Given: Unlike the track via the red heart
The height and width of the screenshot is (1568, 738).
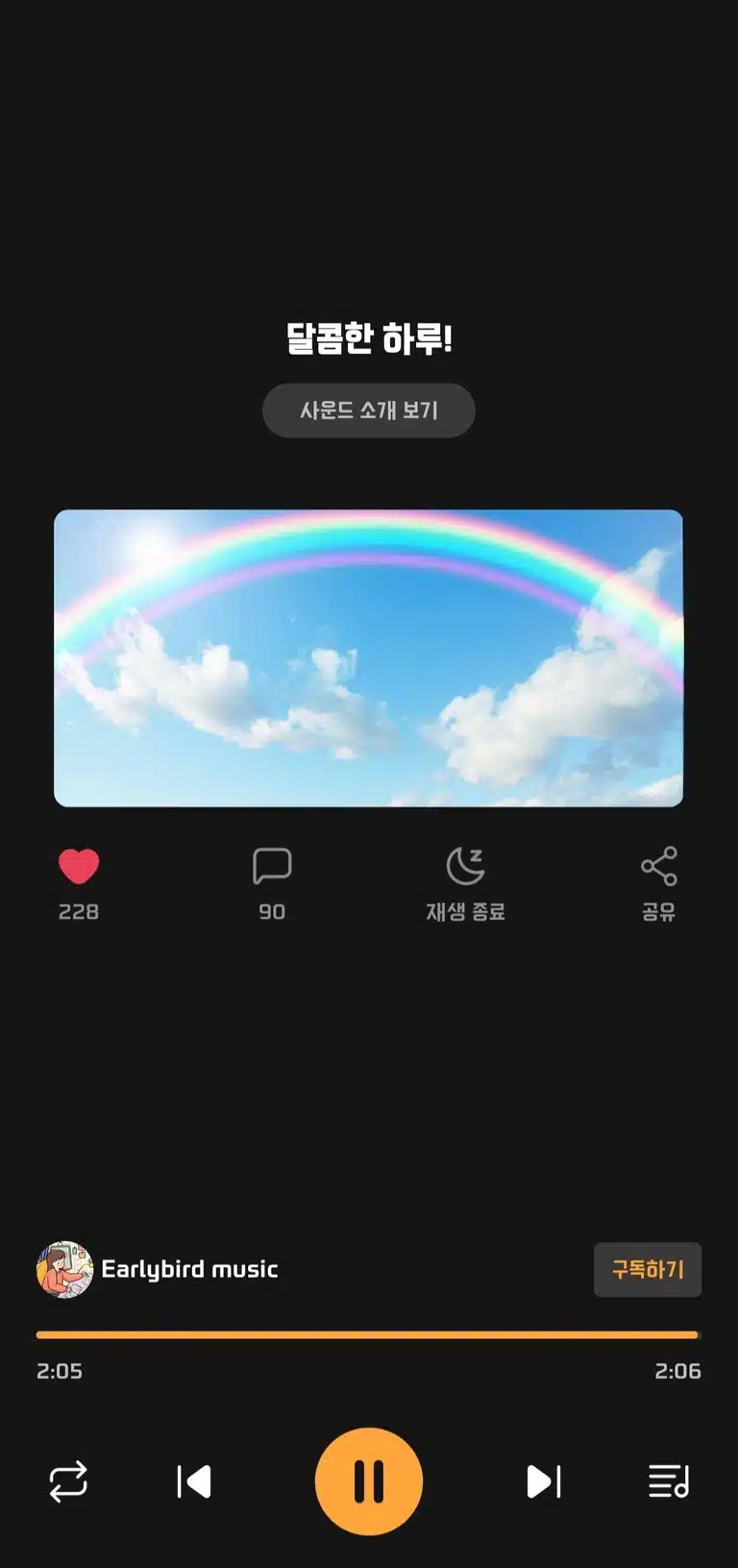Looking at the screenshot, I should (79, 866).
